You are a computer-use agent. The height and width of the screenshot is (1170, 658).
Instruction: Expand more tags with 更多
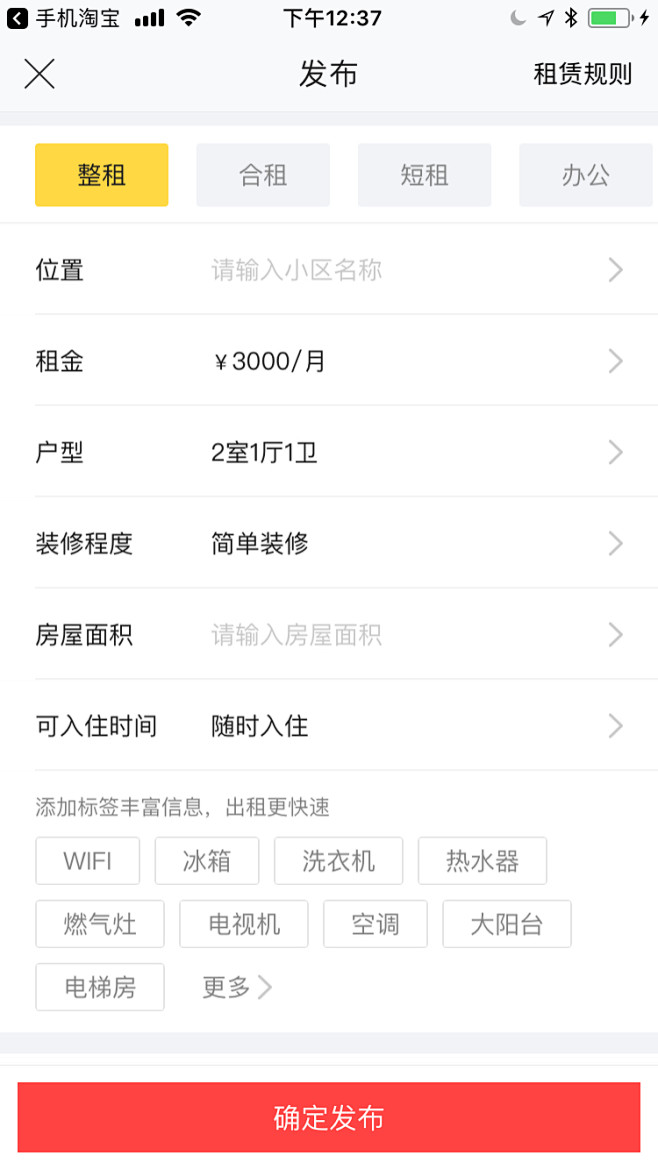coord(236,987)
